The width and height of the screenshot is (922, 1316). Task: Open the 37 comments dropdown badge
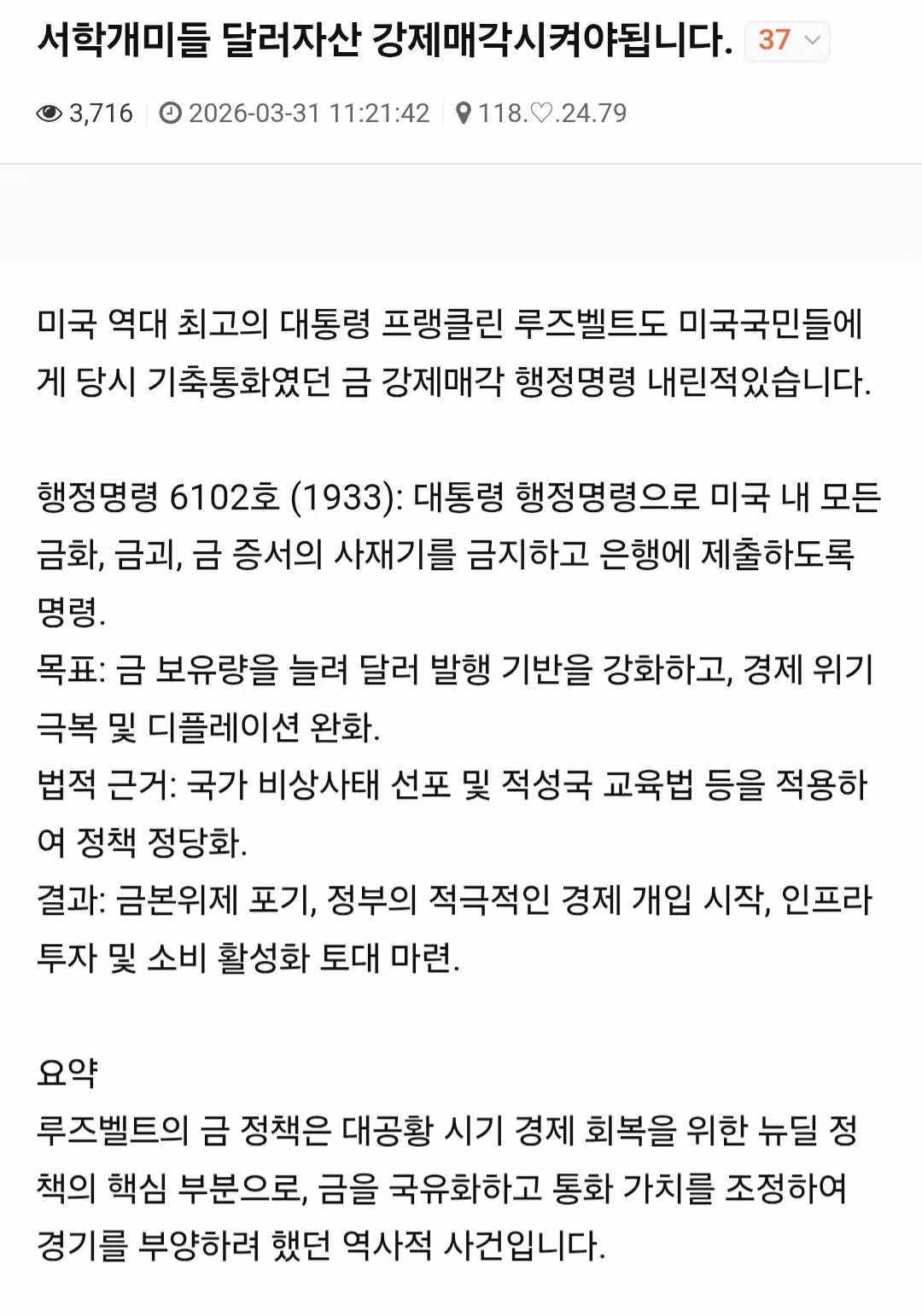click(787, 40)
